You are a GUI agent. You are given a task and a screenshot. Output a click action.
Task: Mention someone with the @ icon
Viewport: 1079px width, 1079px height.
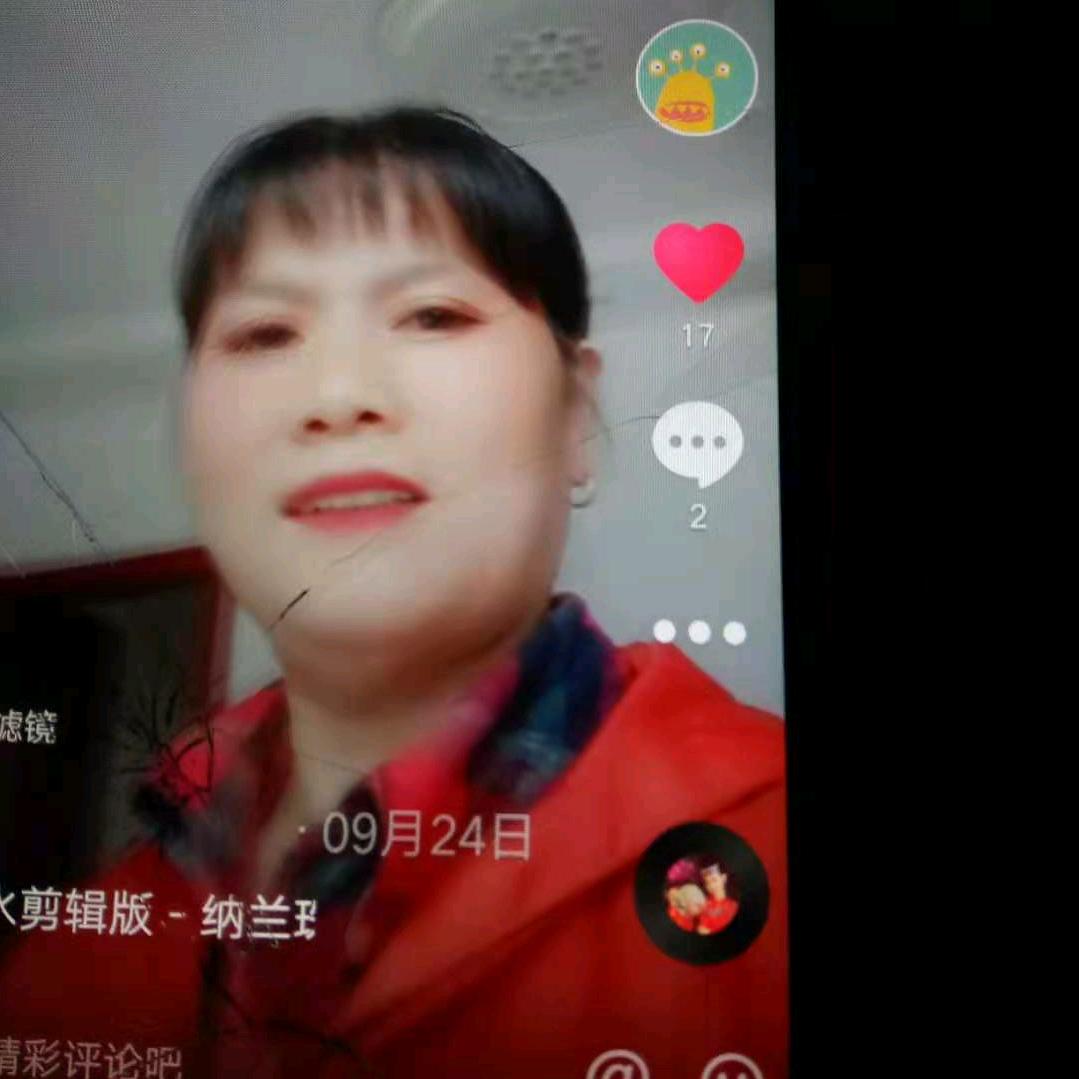point(617,1065)
